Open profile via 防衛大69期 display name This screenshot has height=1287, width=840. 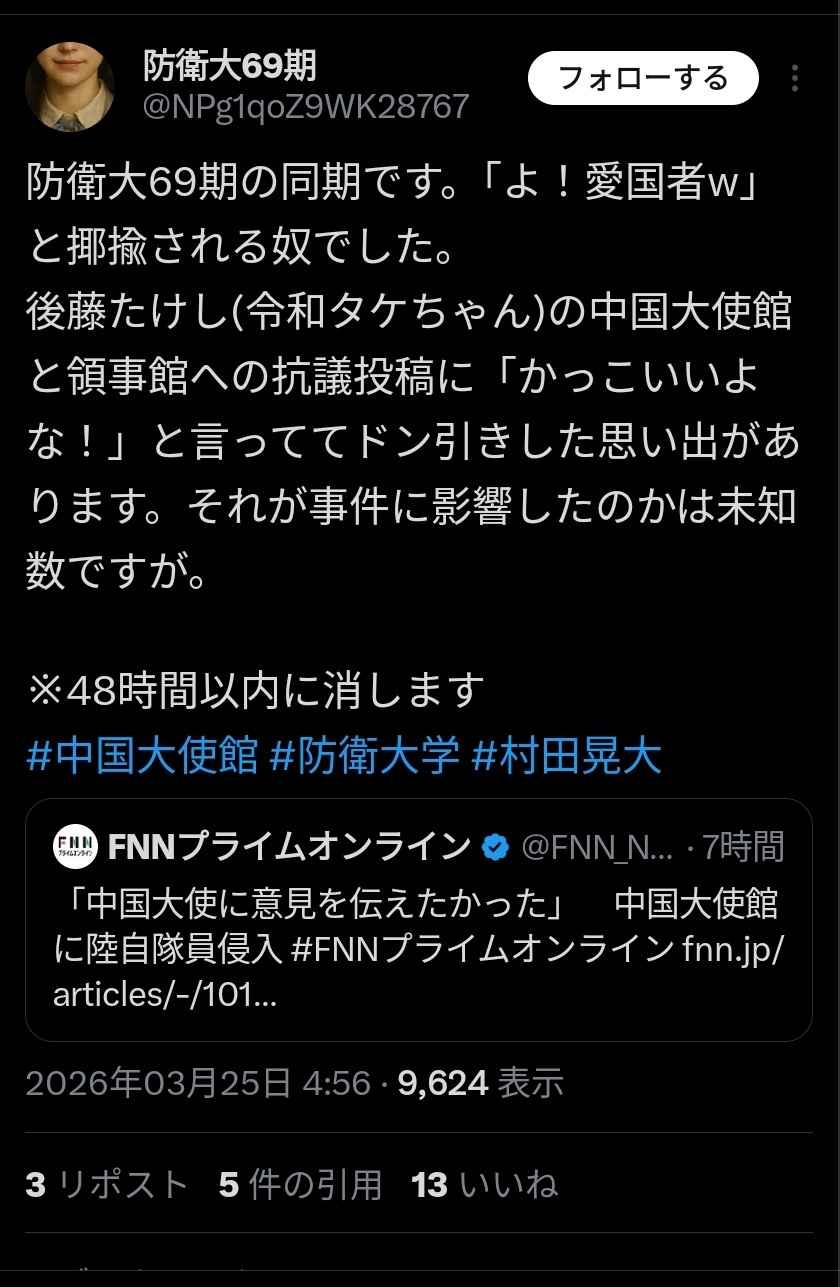230,66
